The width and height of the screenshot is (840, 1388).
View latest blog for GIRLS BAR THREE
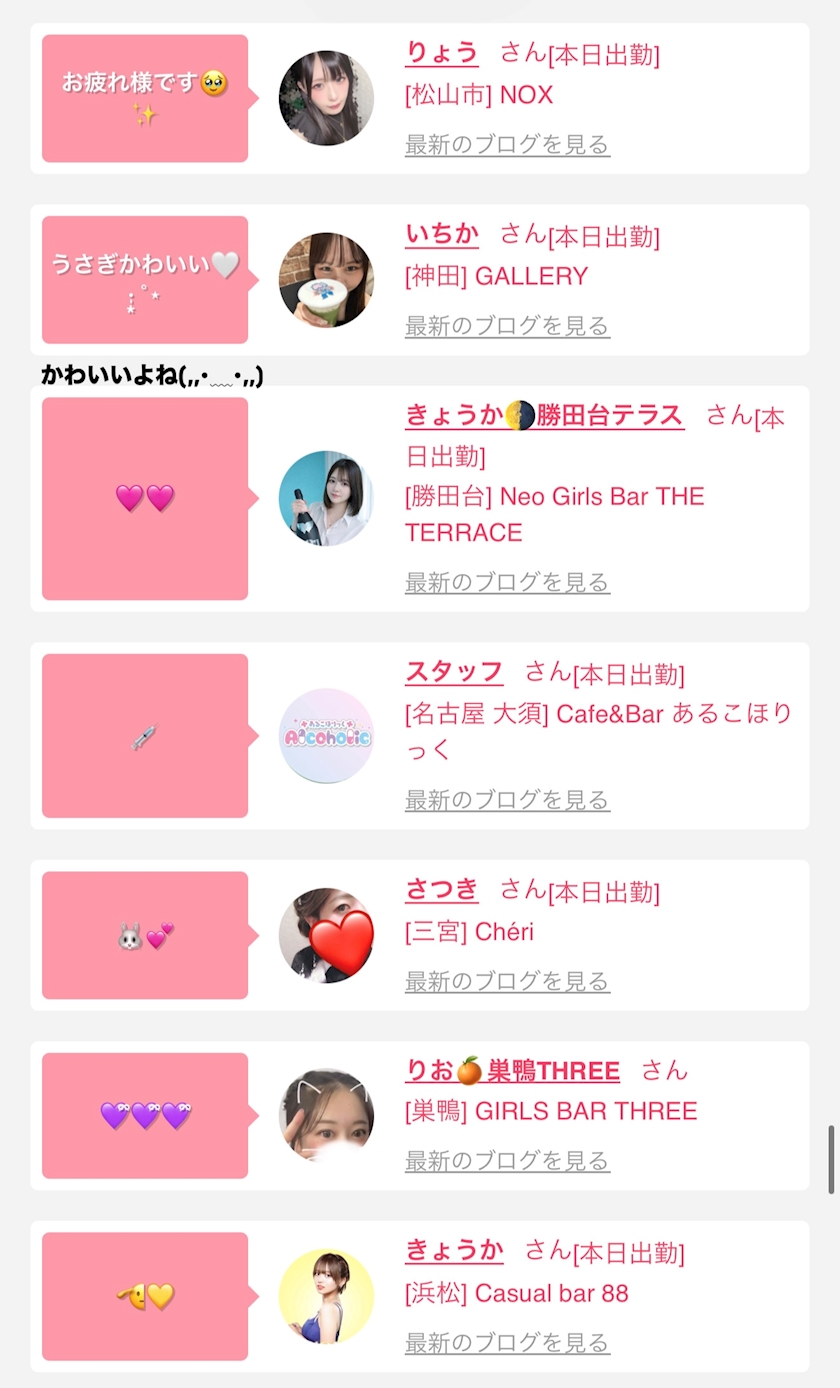pyautogui.click(x=507, y=1161)
